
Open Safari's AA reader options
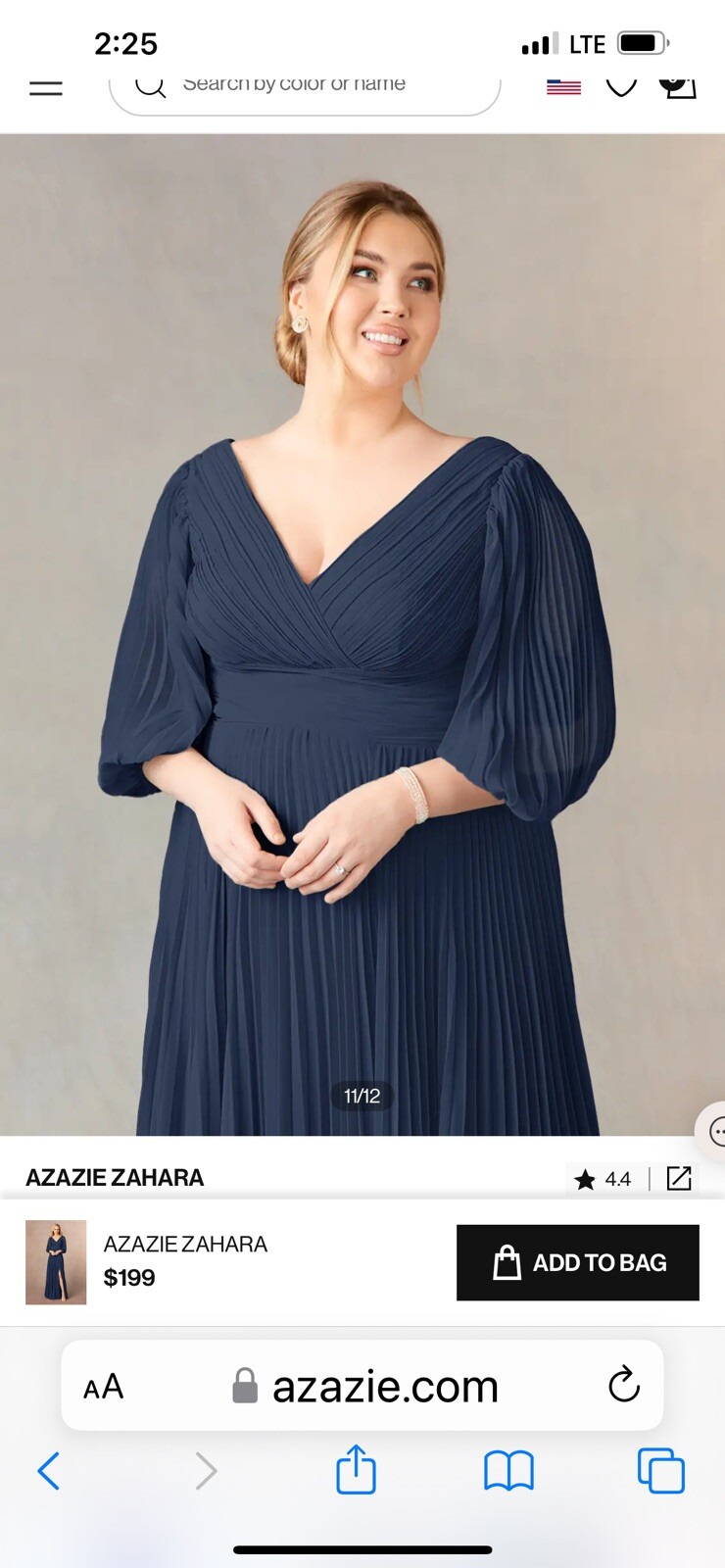tap(104, 1387)
